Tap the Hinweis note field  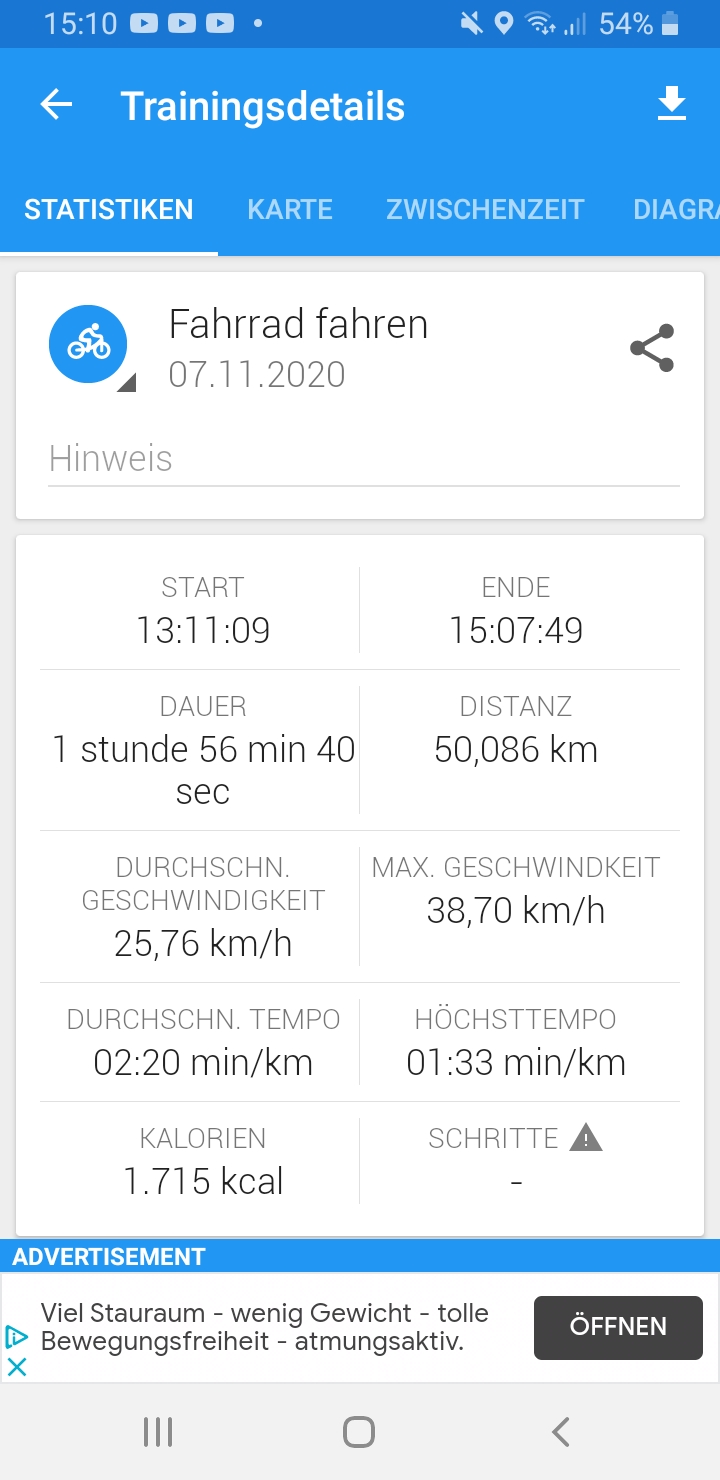[x=364, y=460]
